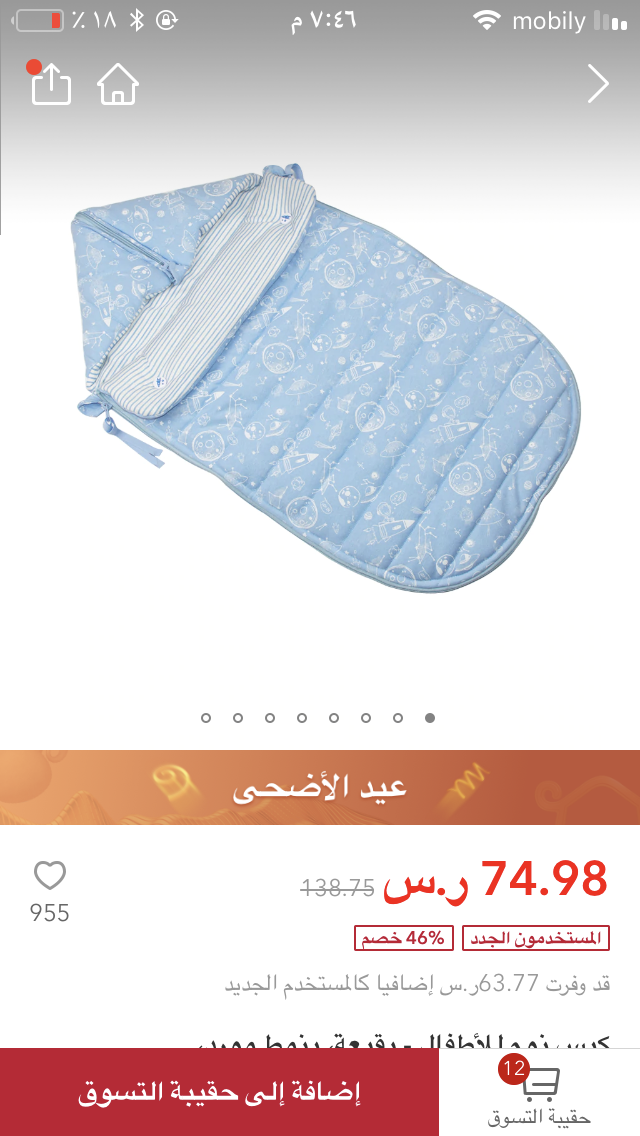Tap إضافة إلى حقيبة التسوق button
The image size is (640, 1136).
click(x=219, y=1092)
